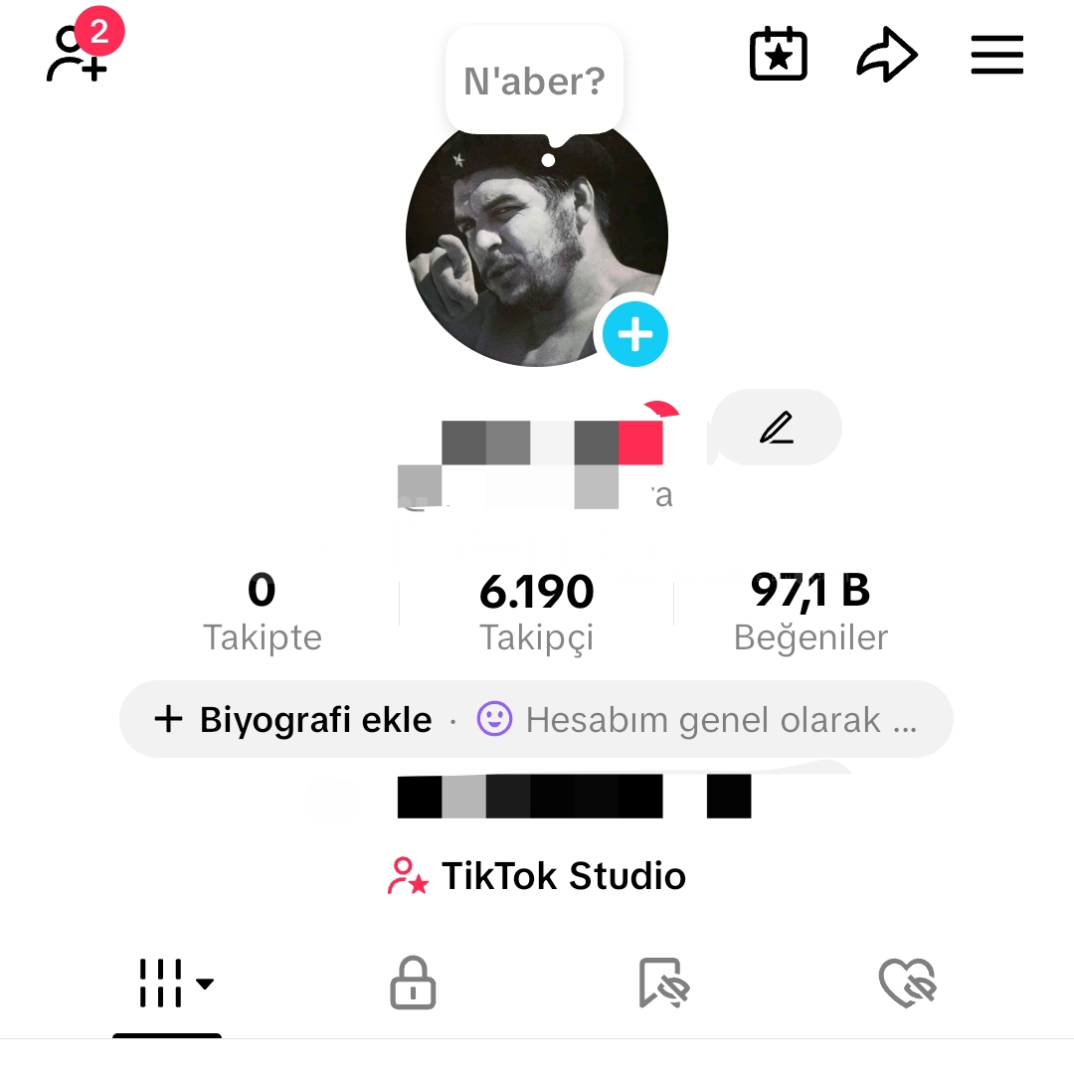View the Takipte following list
1074x1080 pixels.
262,611
